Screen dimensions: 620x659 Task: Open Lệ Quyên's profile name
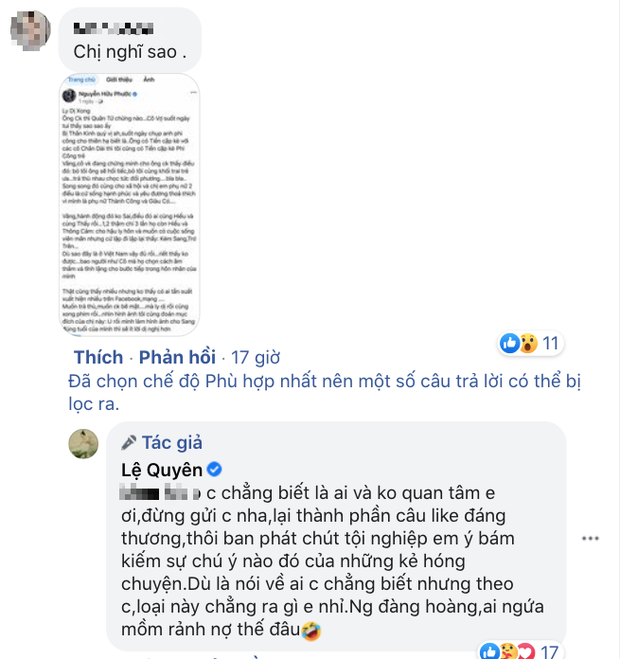(x=156, y=469)
